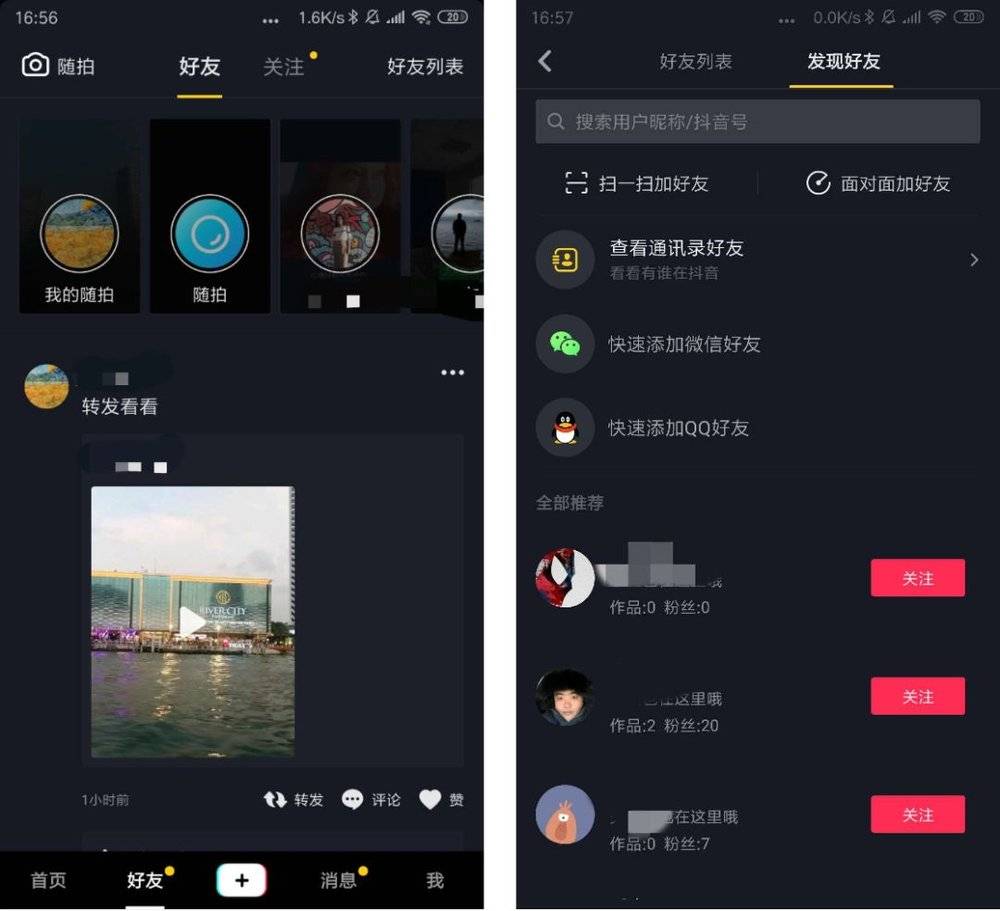Like the post with 赞 heart
This screenshot has height=911, width=1000.
(x=441, y=800)
